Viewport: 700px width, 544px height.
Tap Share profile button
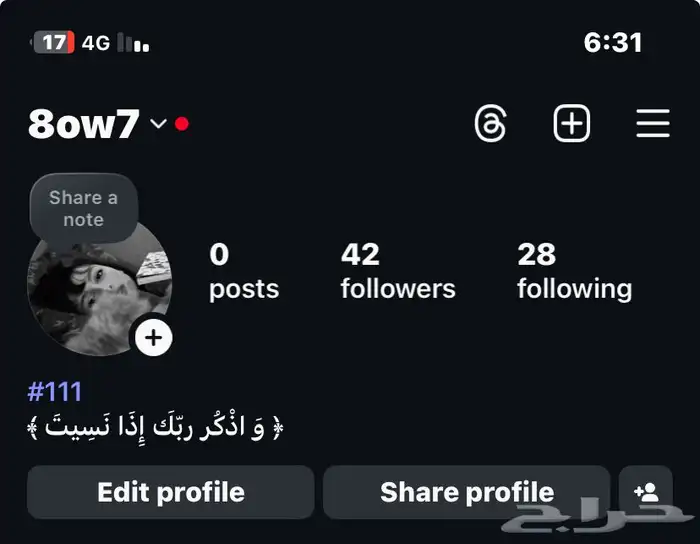coord(466,492)
